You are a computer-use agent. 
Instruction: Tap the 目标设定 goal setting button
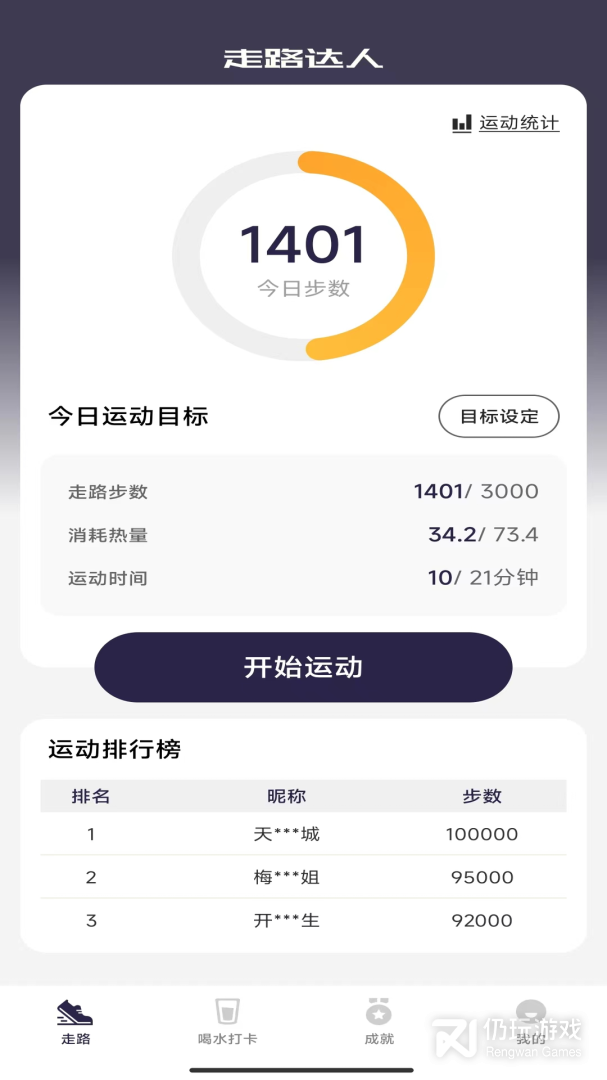pyautogui.click(x=498, y=417)
